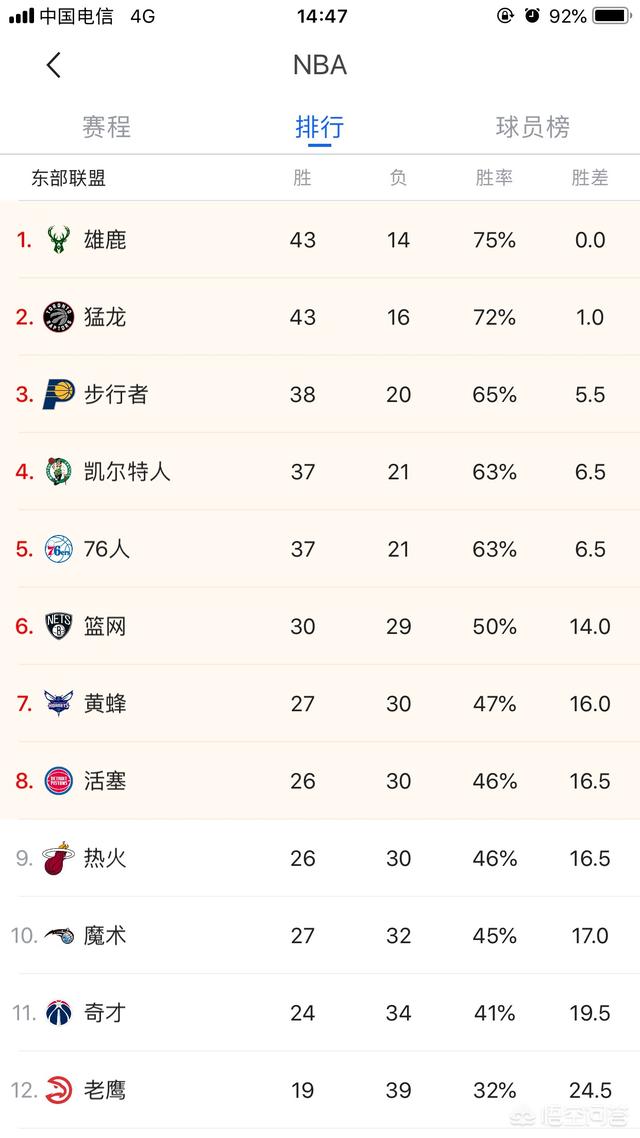Open the 猛龙 team row
The image size is (640, 1138).
click(320, 317)
